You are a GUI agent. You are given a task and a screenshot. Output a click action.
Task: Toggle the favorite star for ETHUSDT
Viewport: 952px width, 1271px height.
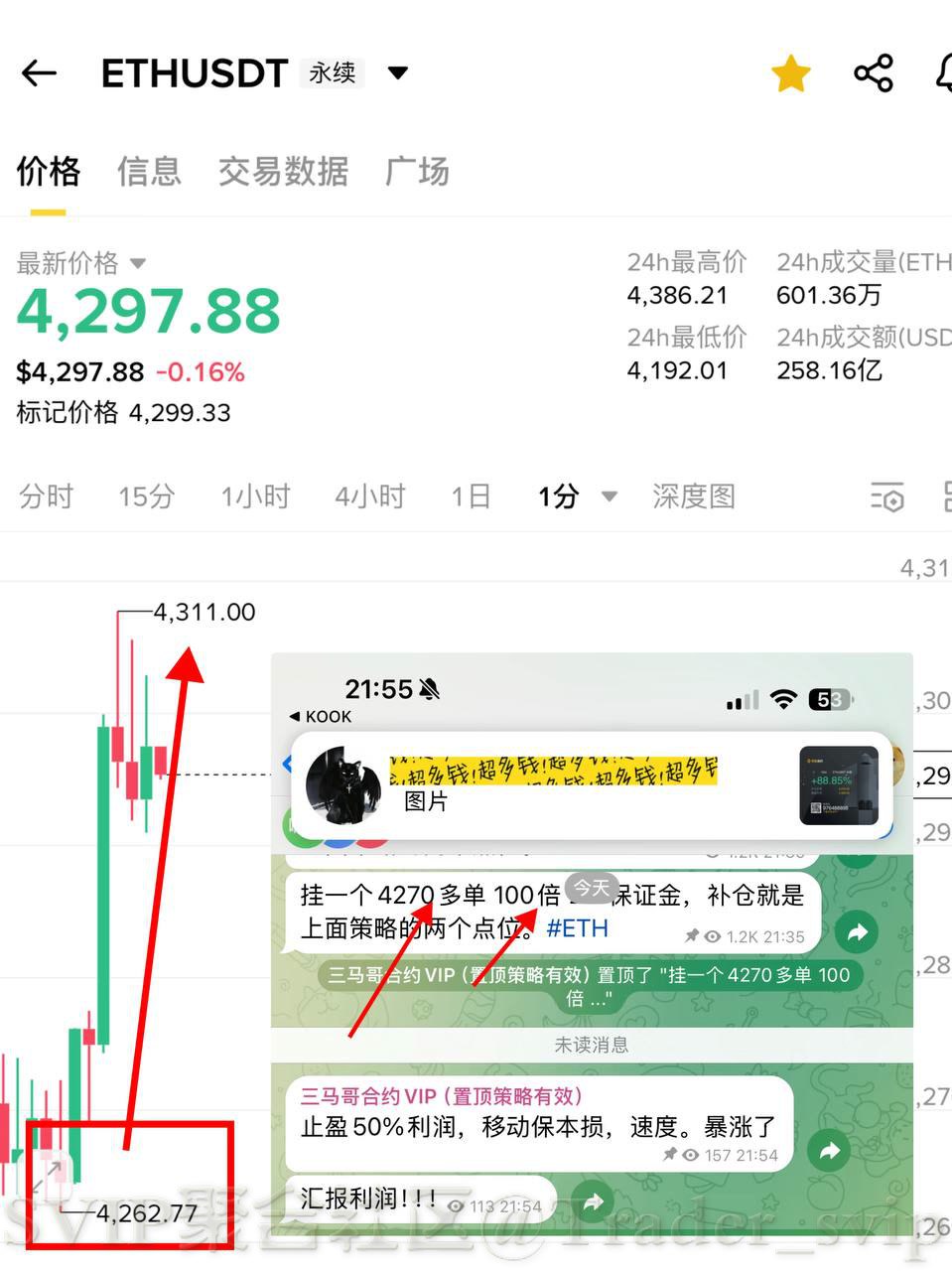pos(790,73)
